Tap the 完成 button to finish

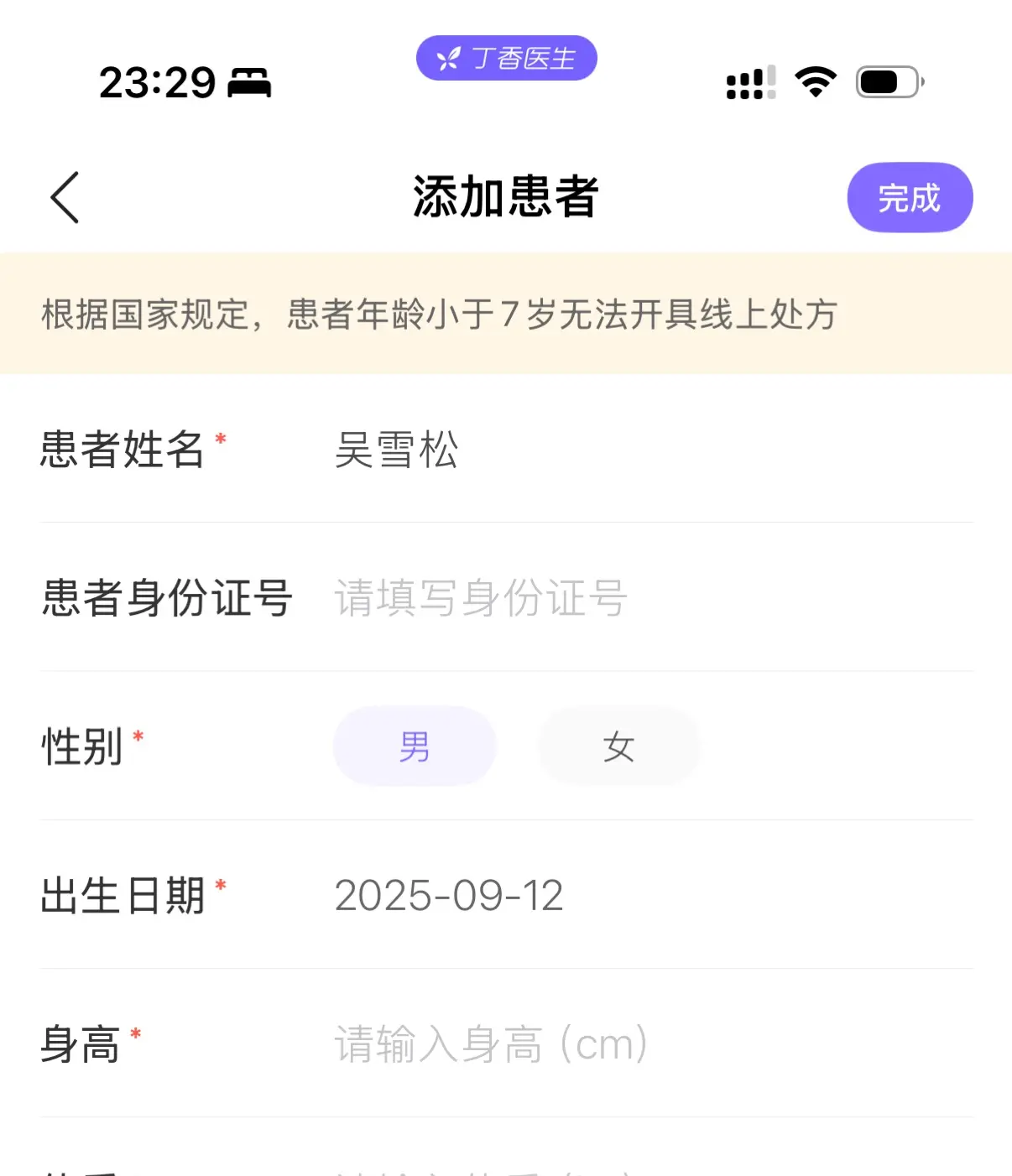[x=910, y=197]
